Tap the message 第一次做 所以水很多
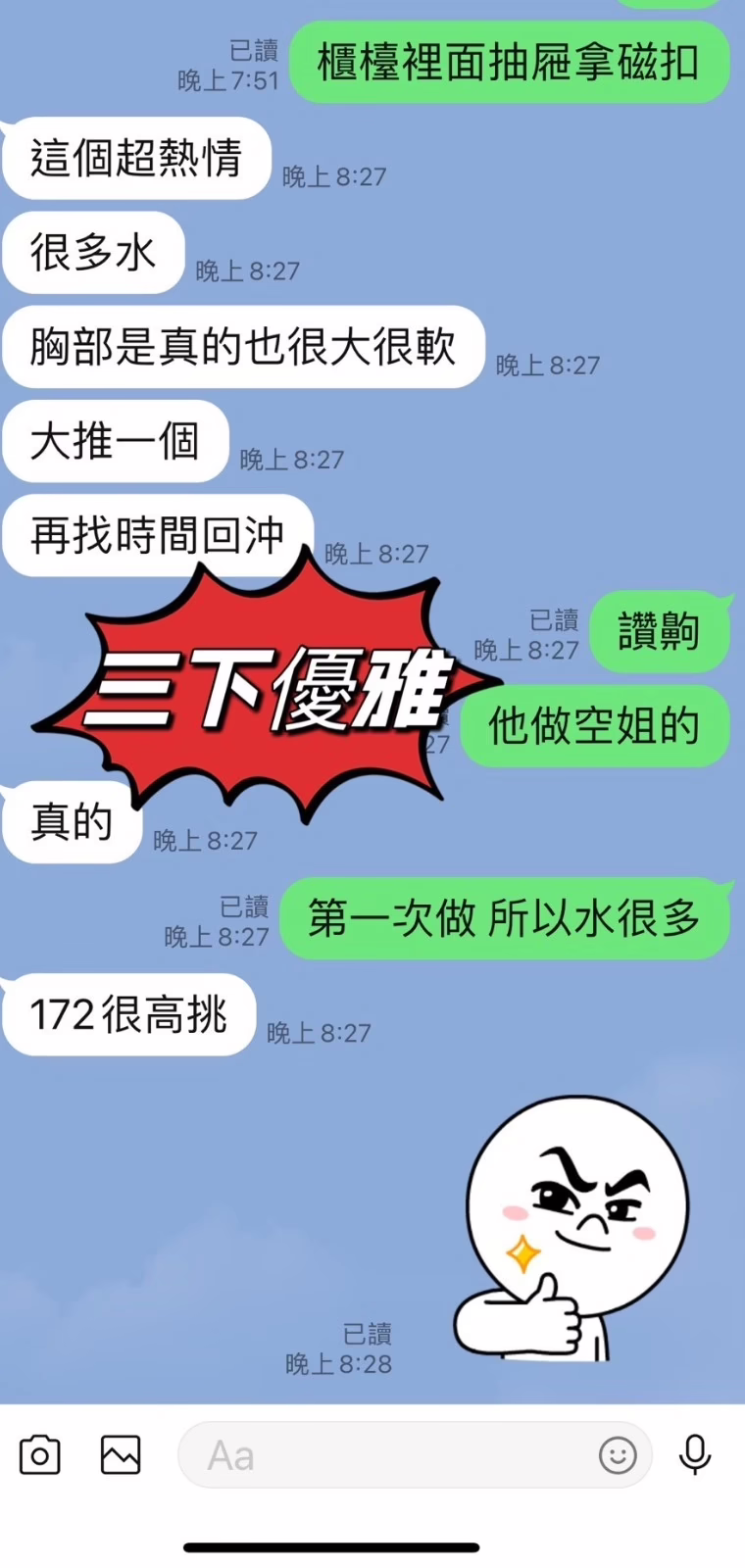The height and width of the screenshot is (1568, 745). tap(506, 918)
